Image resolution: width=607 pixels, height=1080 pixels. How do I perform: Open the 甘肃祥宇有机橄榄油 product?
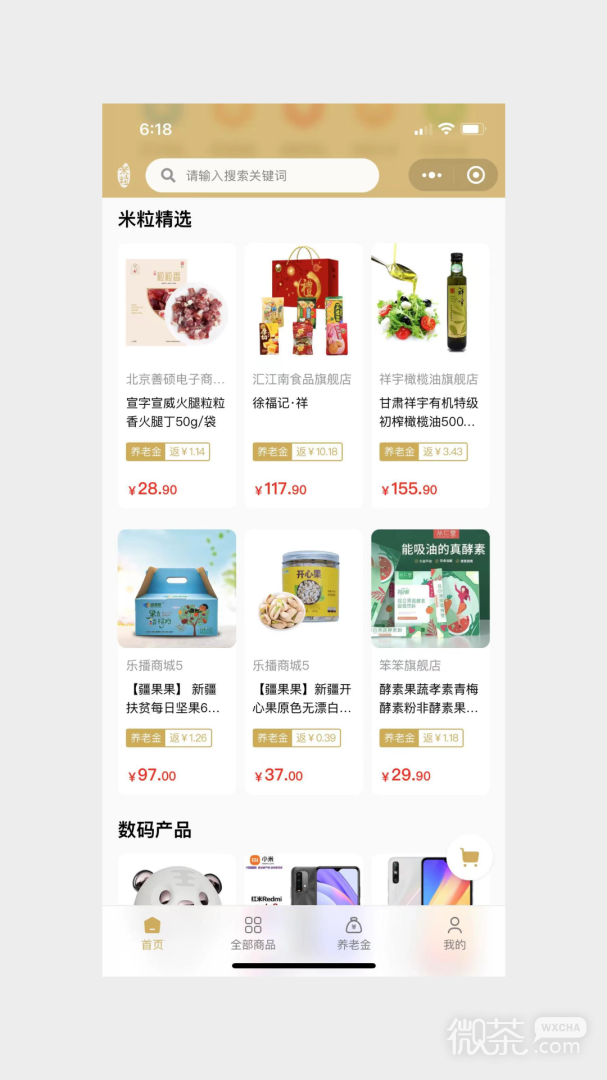(x=430, y=375)
